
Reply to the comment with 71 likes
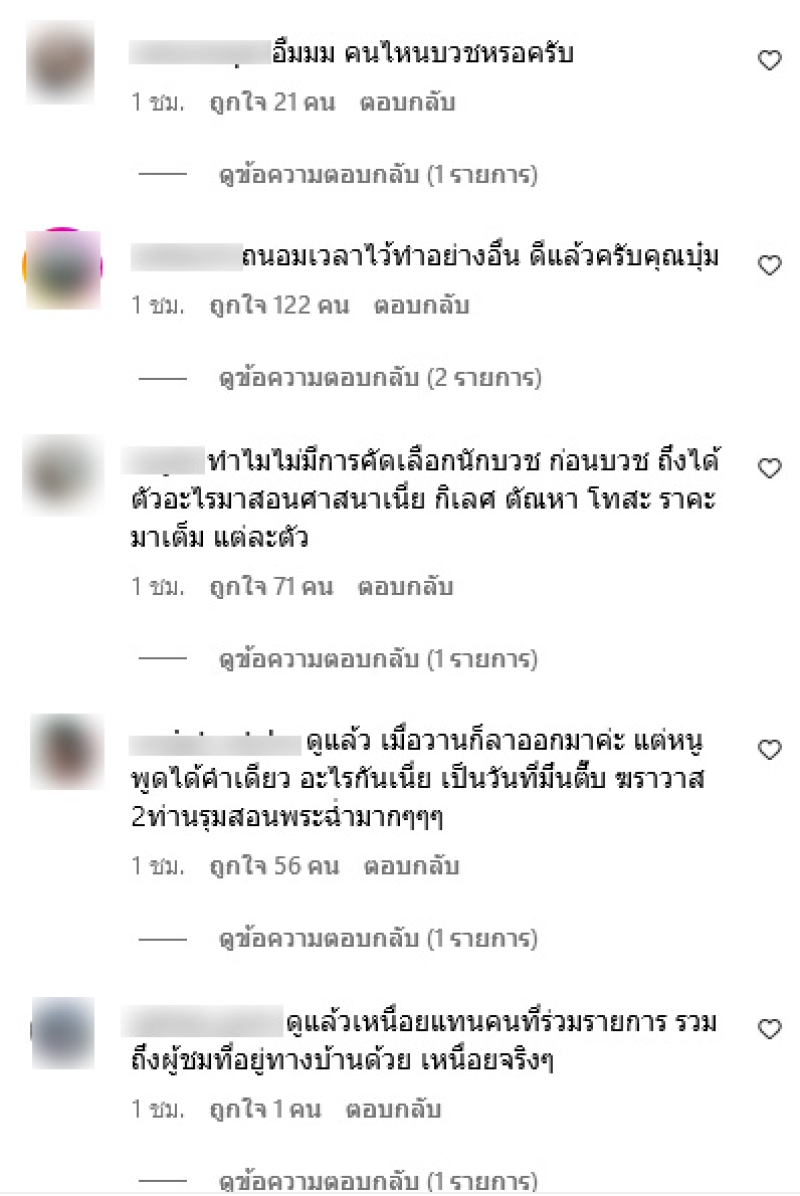tap(405, 587)
